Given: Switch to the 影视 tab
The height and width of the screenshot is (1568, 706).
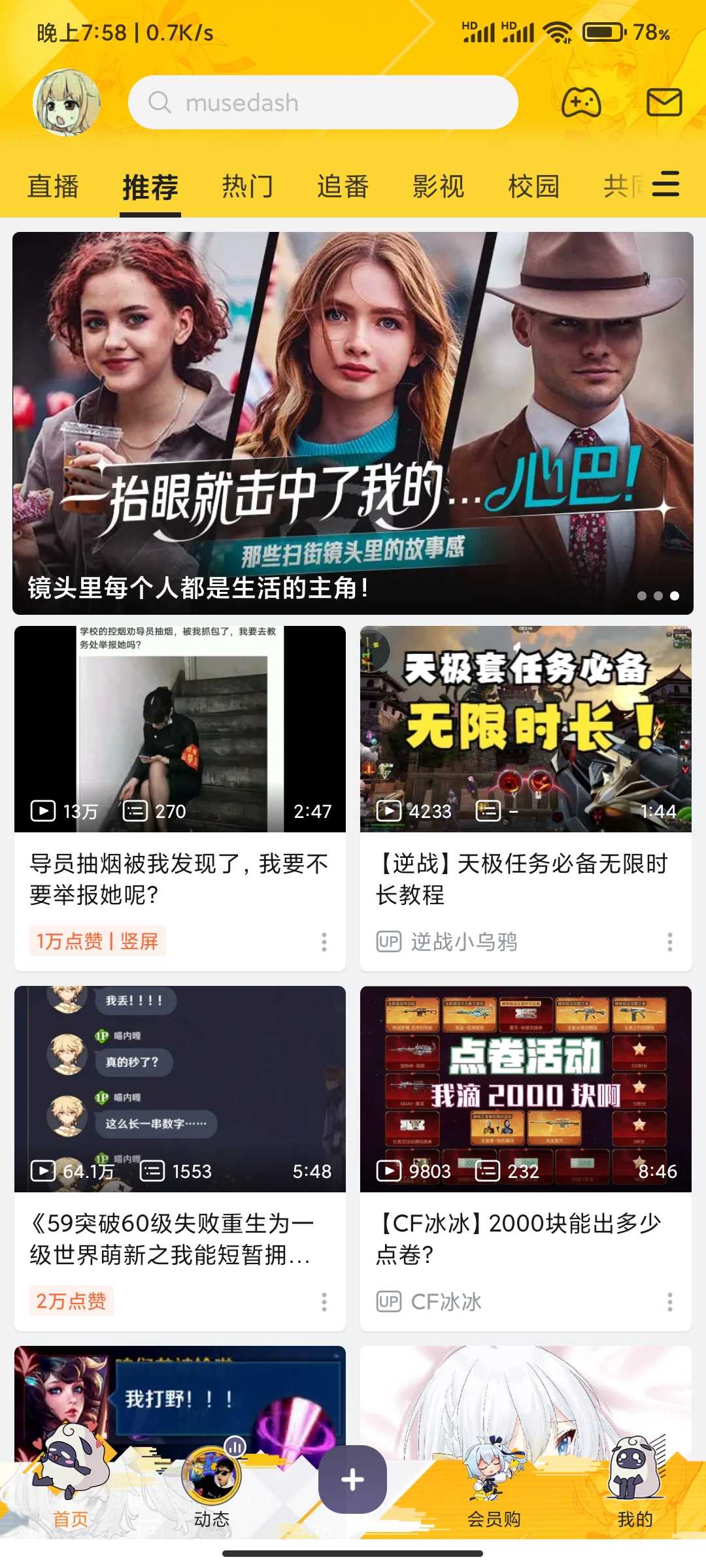Looking at the screenshot, I should (x=438, y=187).
